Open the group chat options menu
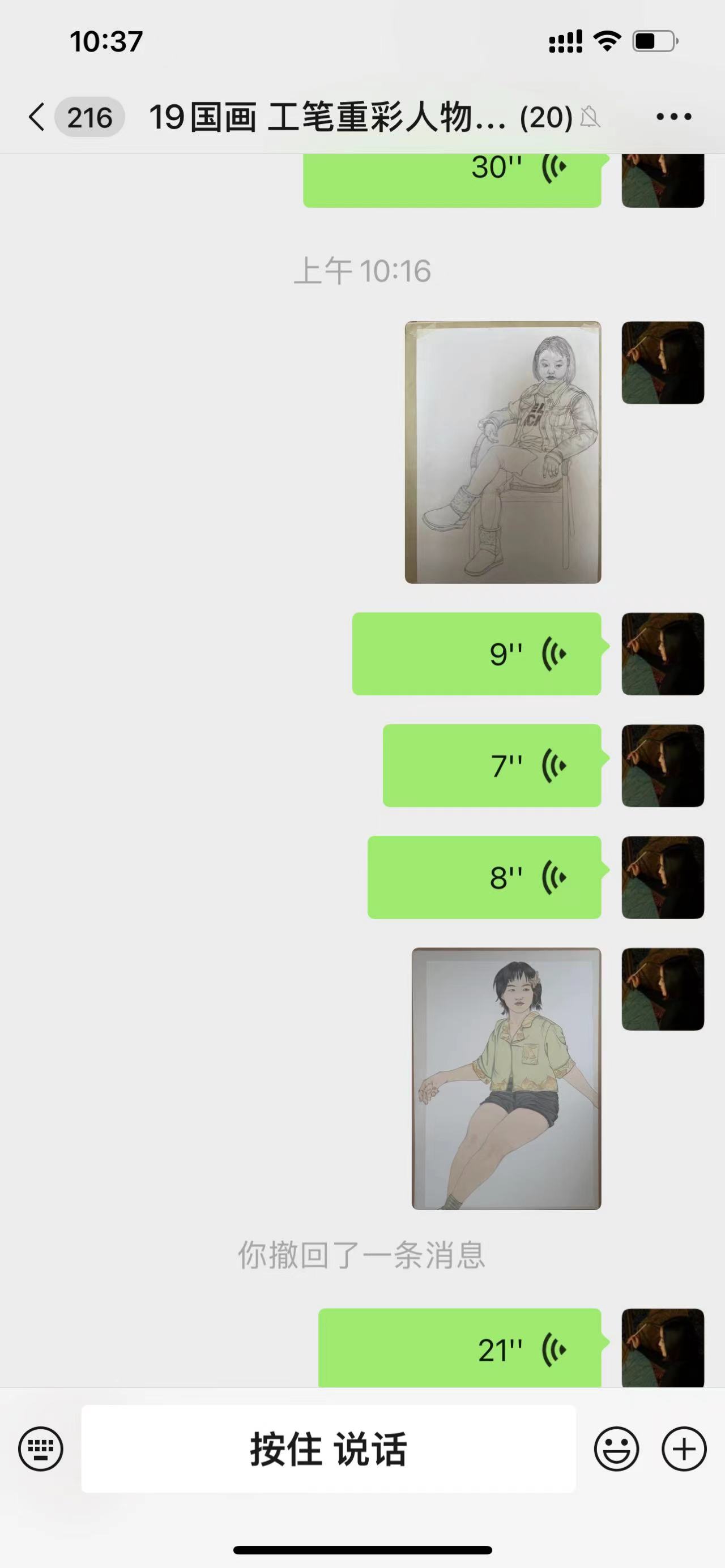The height and width of the screenshot is (1568, 725). point(674,116)
